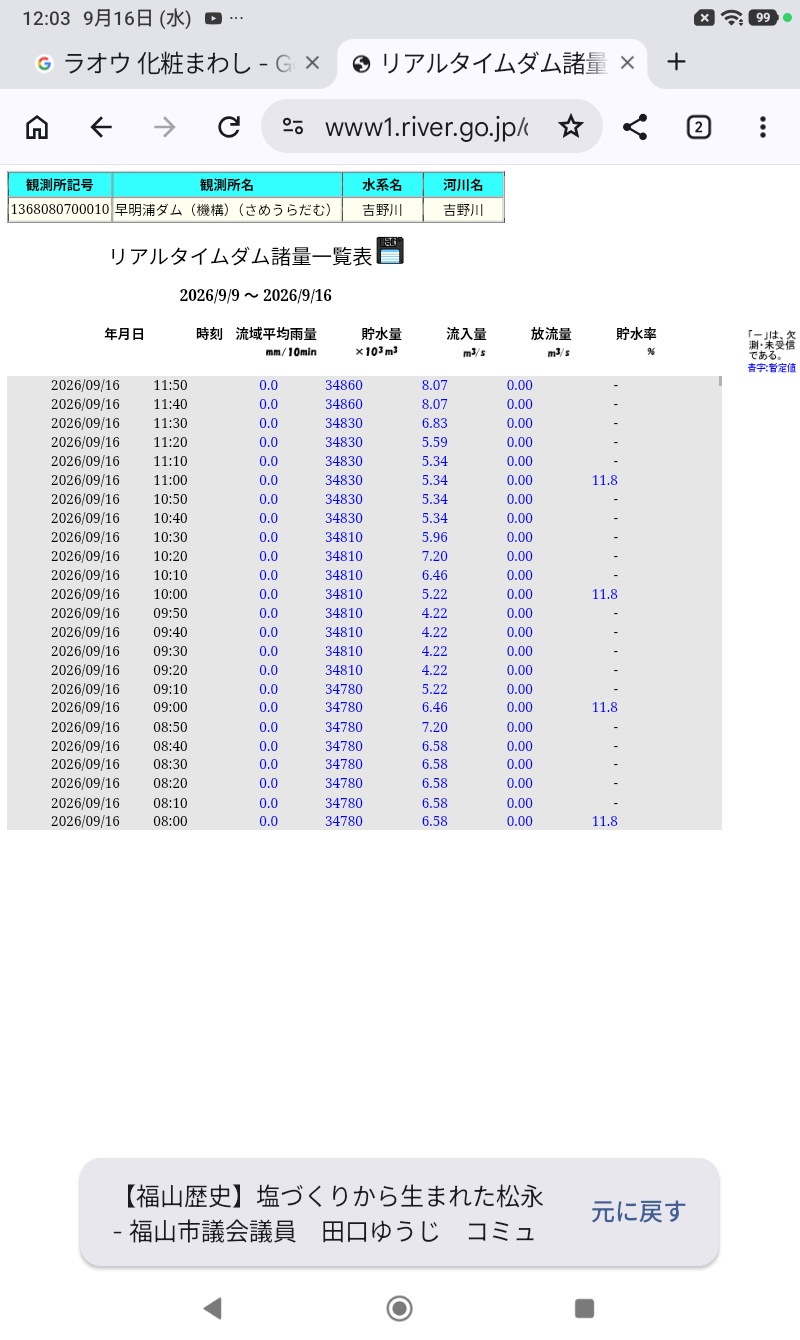Download data via the floppy disk icon
Screen dimensions: 800x1340
coord(390,251)
